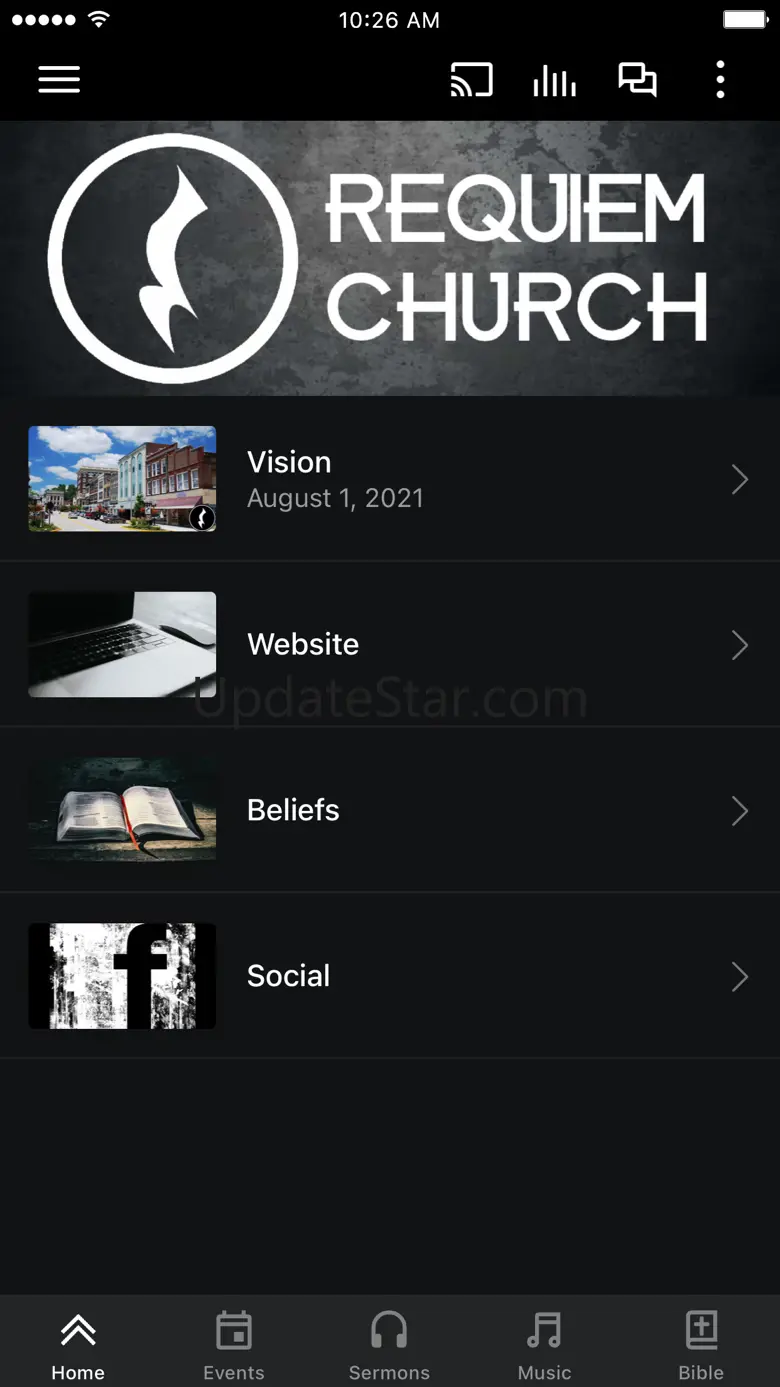This screenshot has height=1387, width=780.
Task: Go to the Sermons tab
Action: (389, 1345)
